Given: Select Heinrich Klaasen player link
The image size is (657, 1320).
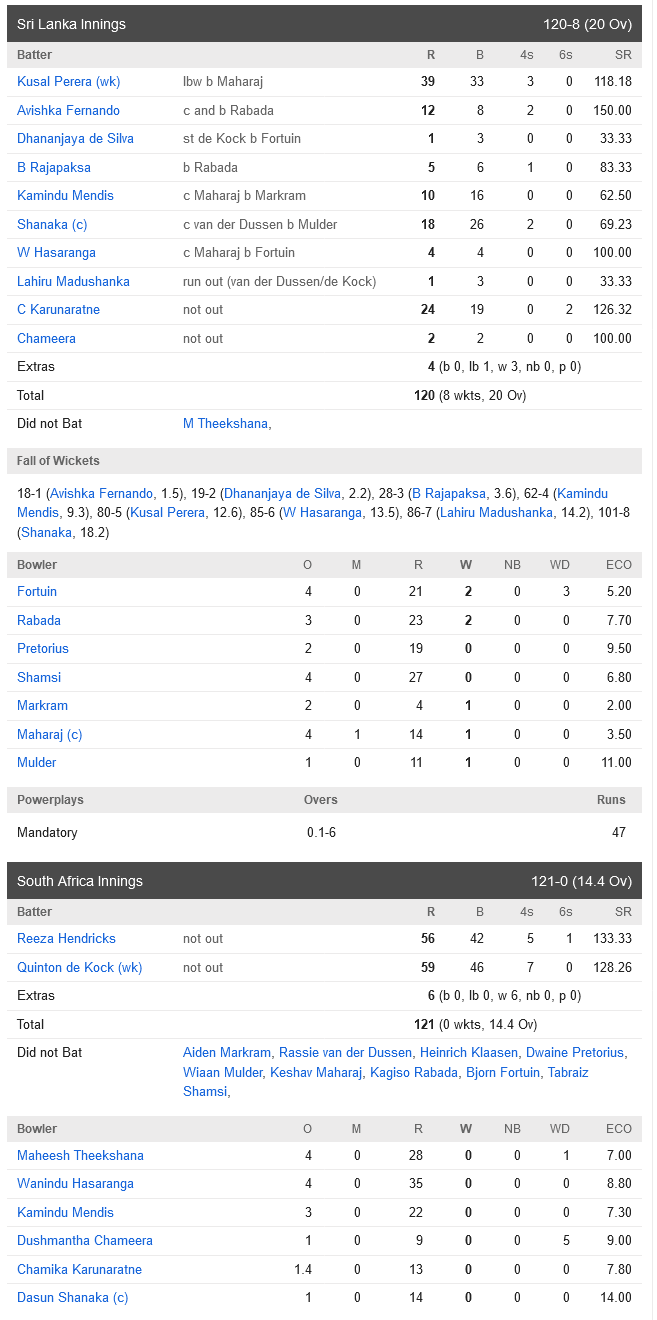Looking at the screenshot, I should pyautogui.click(x=469, y=1052).
